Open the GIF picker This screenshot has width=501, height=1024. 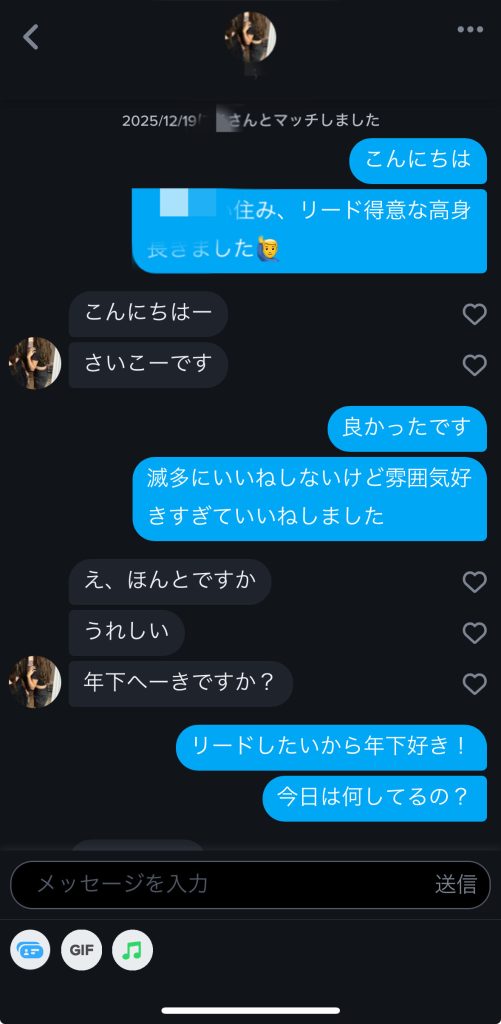point(82,950)
